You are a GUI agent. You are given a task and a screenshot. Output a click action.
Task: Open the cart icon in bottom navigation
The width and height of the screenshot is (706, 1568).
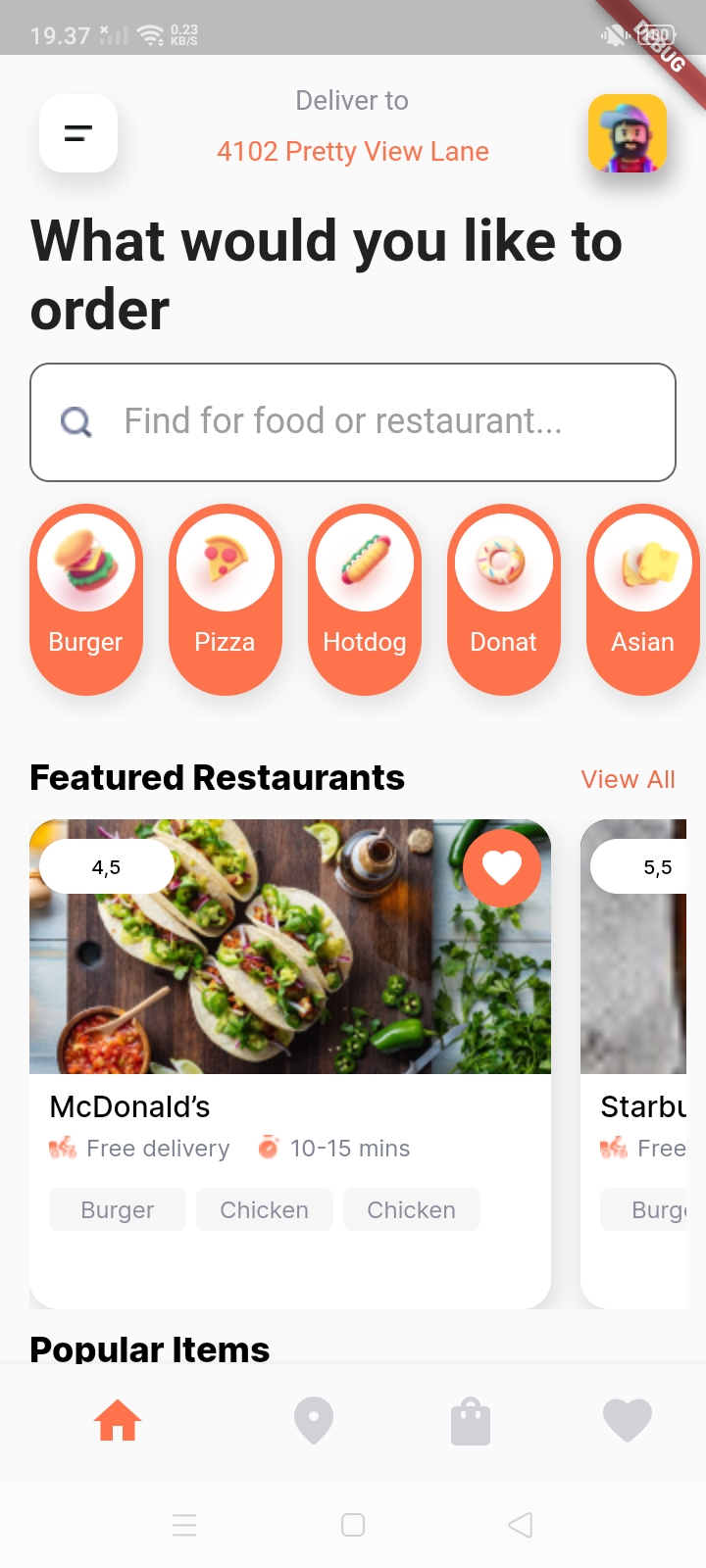tap(471, 1419)
